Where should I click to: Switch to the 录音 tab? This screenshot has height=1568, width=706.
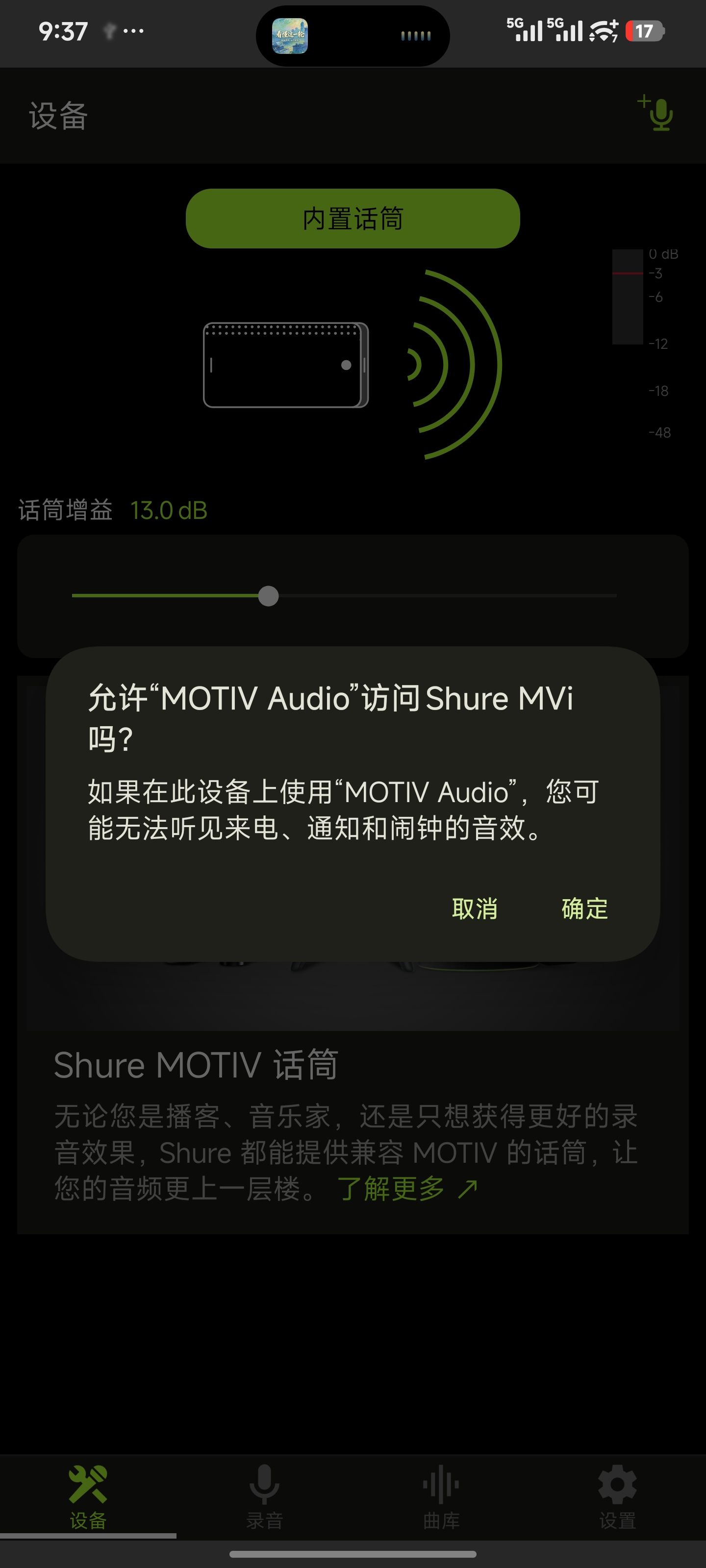(x=264, y=1496)
